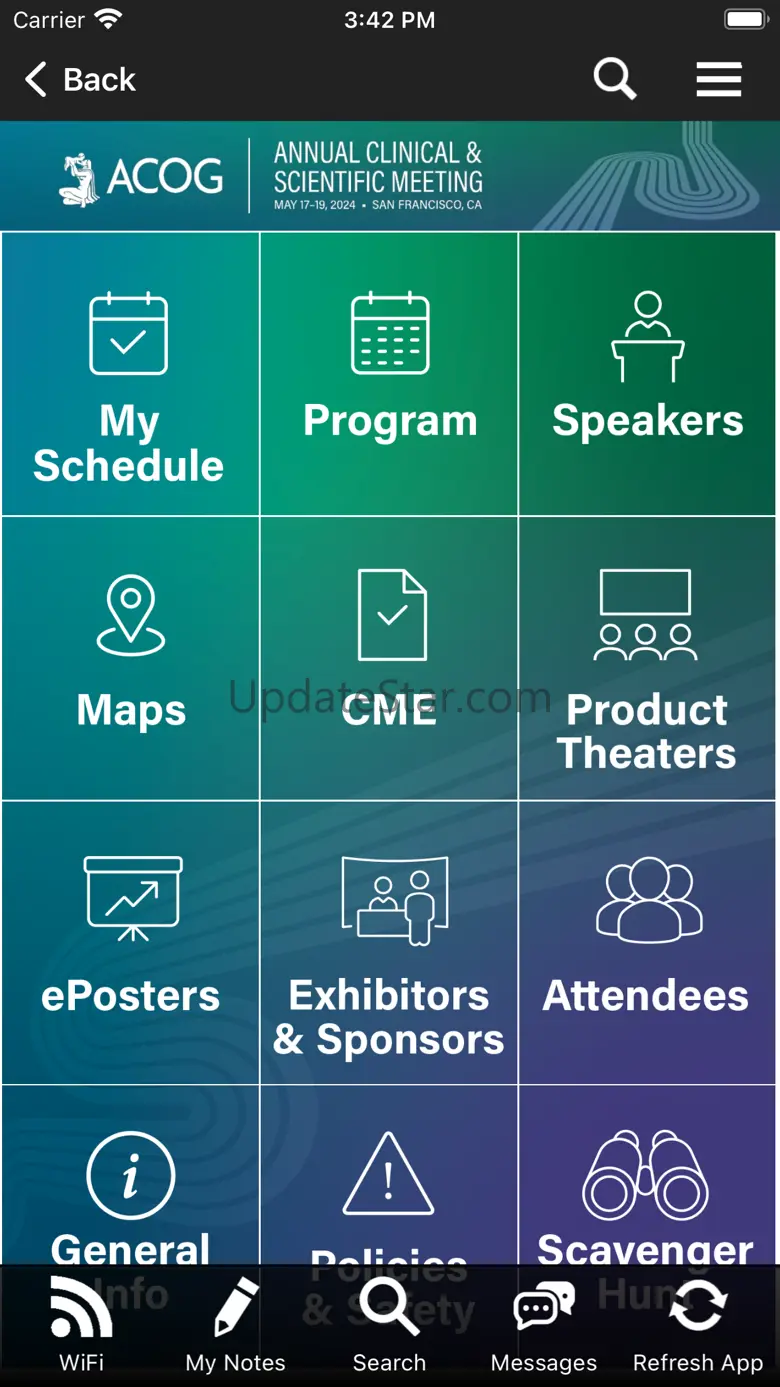
Task: Tap the magnifier icon in the top bar
Action: point(614,79)
